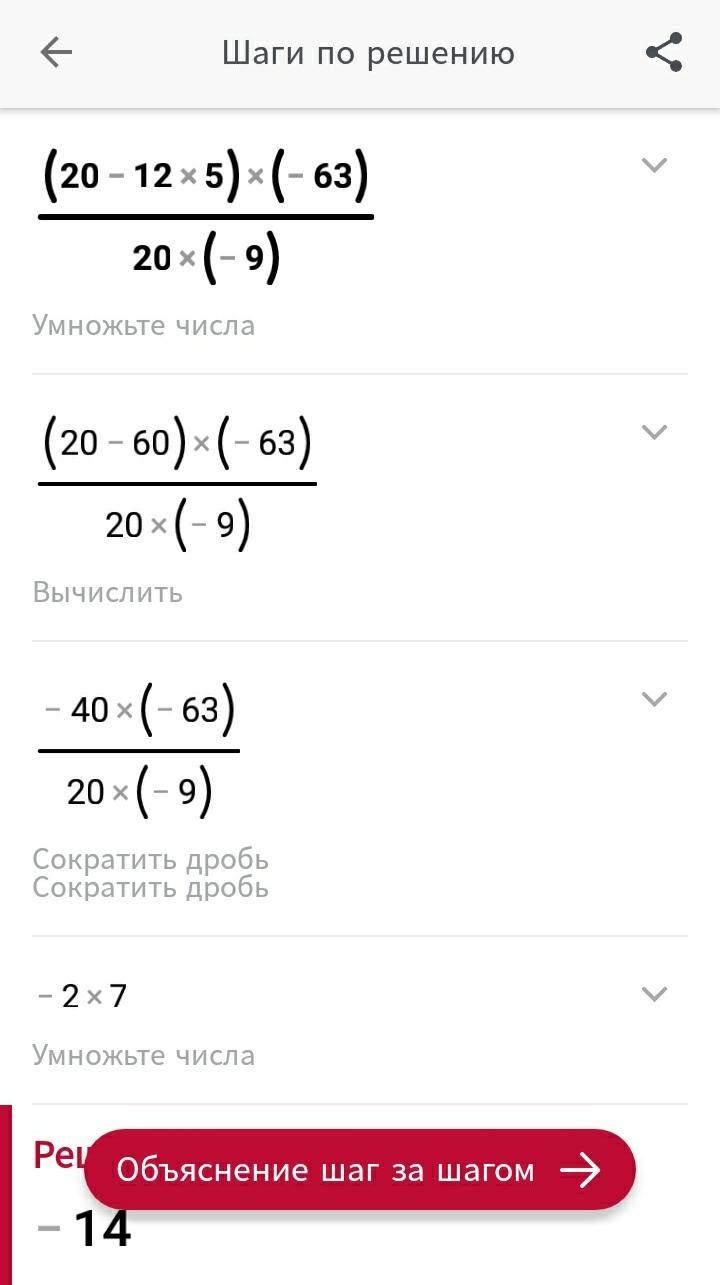Screen dimensions: 720x1285
Task: Expand the step with −40×(−63) fraction
Action: (x=654, y=699)
